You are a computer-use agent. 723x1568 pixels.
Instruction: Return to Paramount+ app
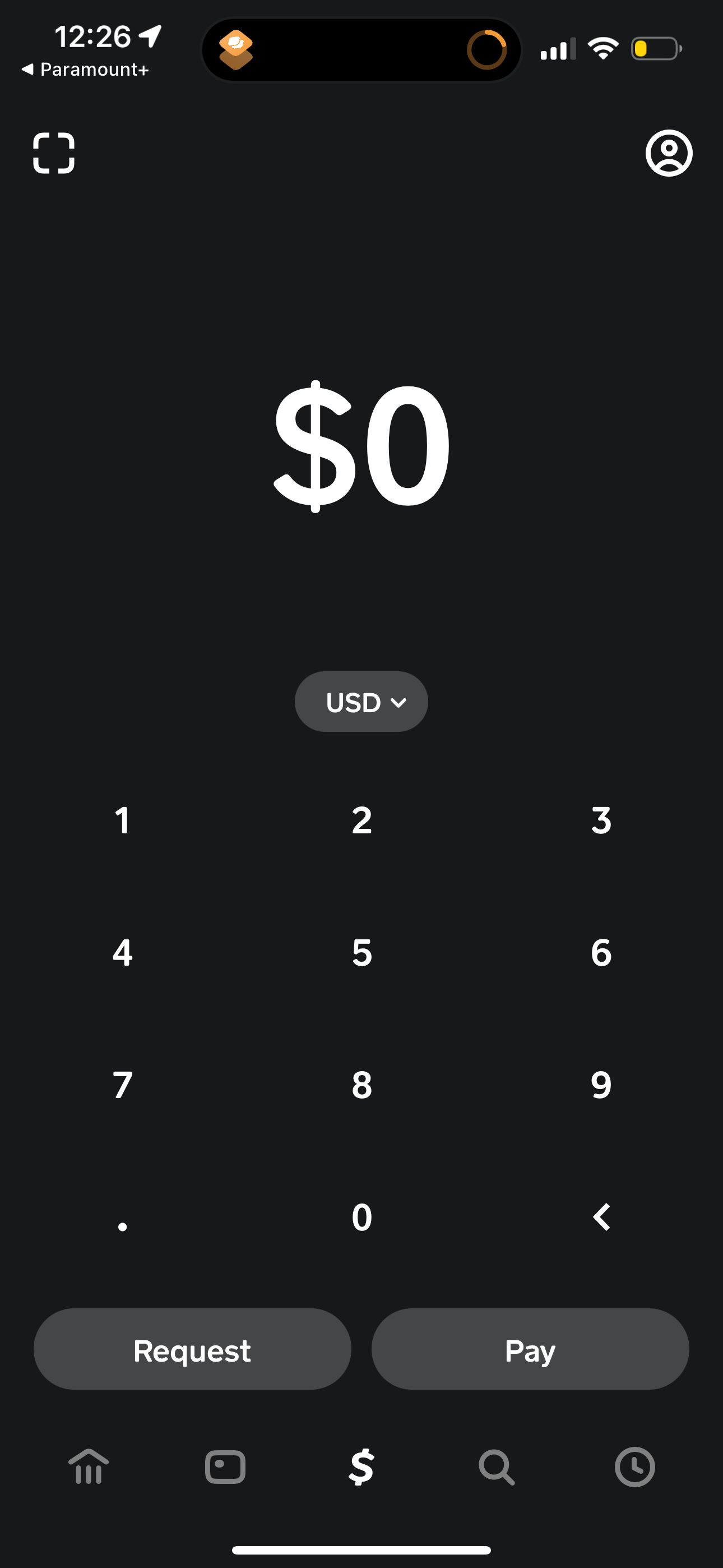85,70
